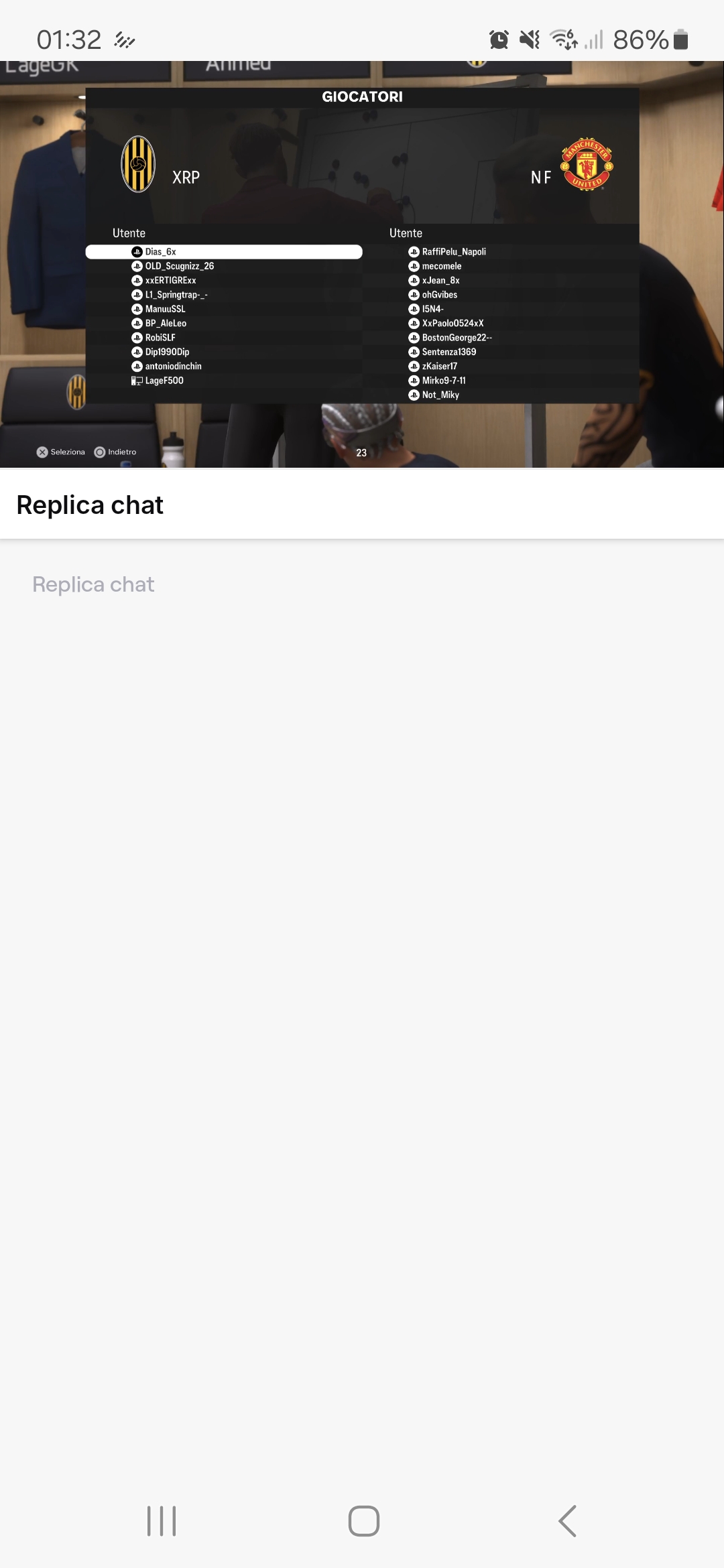Tap the video player to show controls
Viewport: 724px width, 1568px height.
click(362, 264)
